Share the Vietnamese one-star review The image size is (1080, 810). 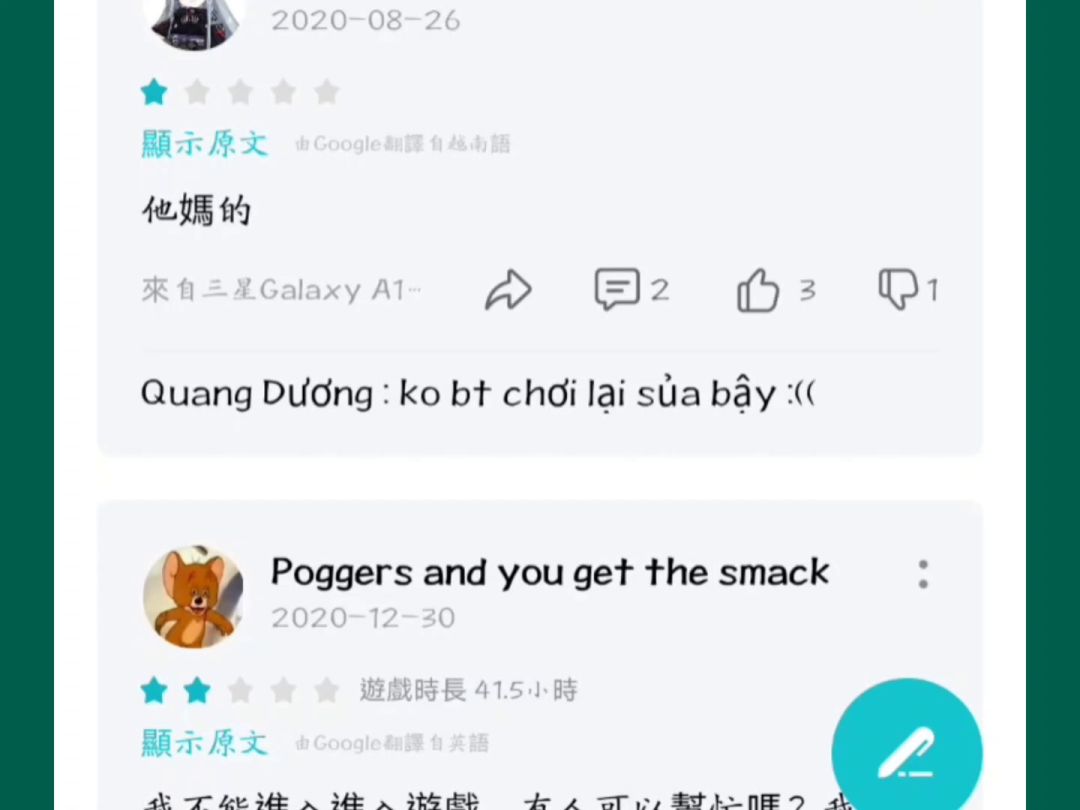pyautogui.click(x=508, y=290)
